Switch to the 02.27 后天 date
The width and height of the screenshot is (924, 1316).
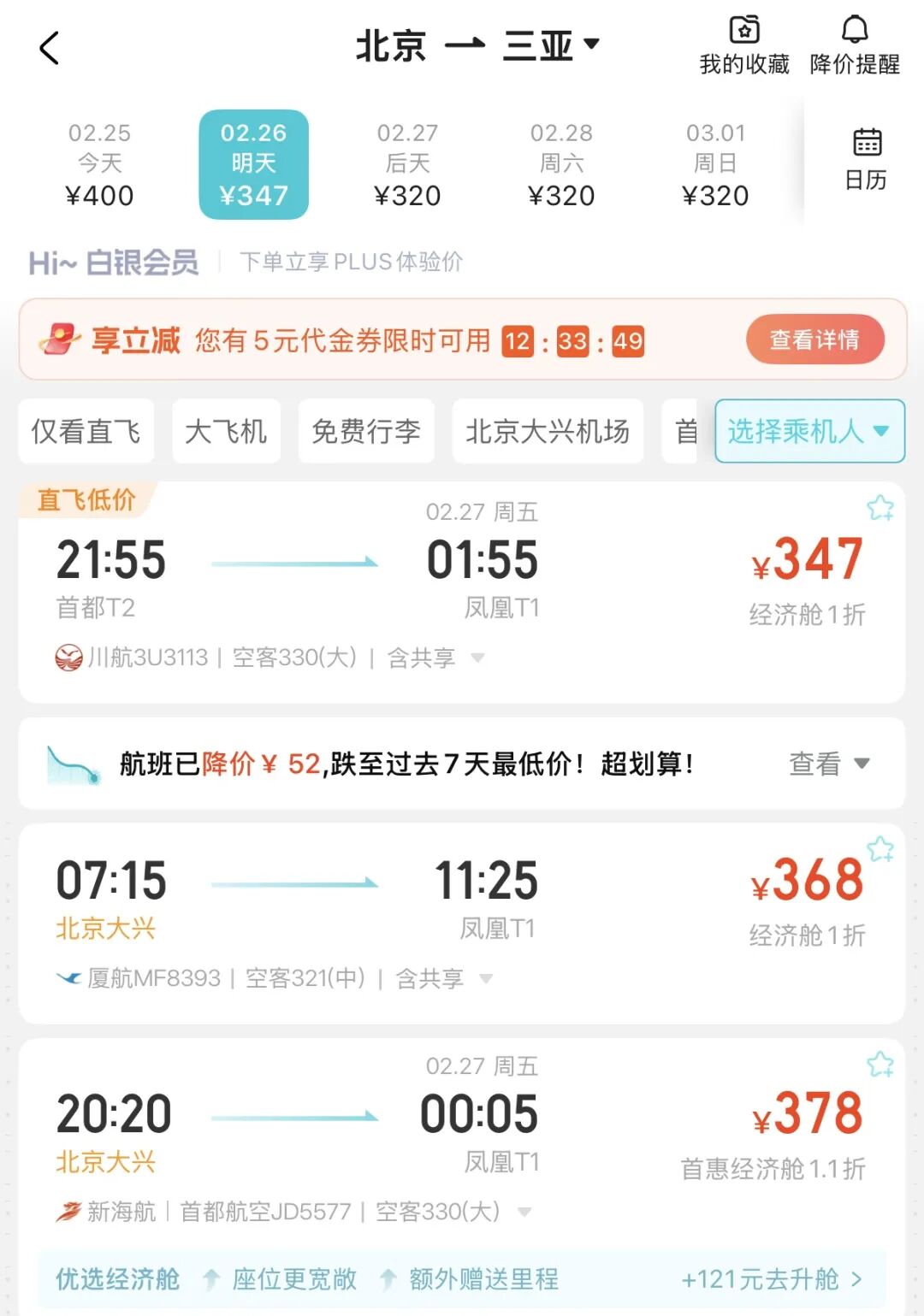point(407,165)
